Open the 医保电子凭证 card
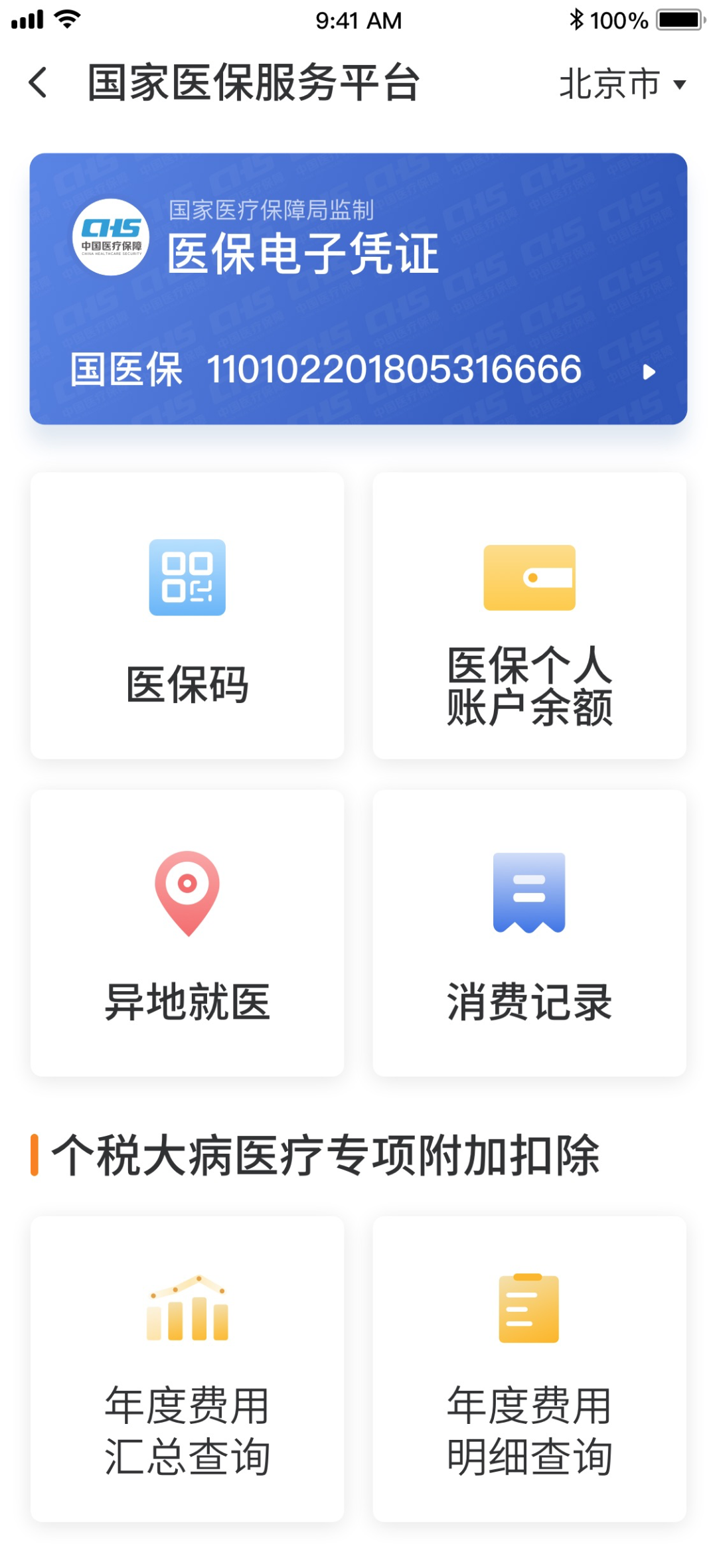 [358, 289]
